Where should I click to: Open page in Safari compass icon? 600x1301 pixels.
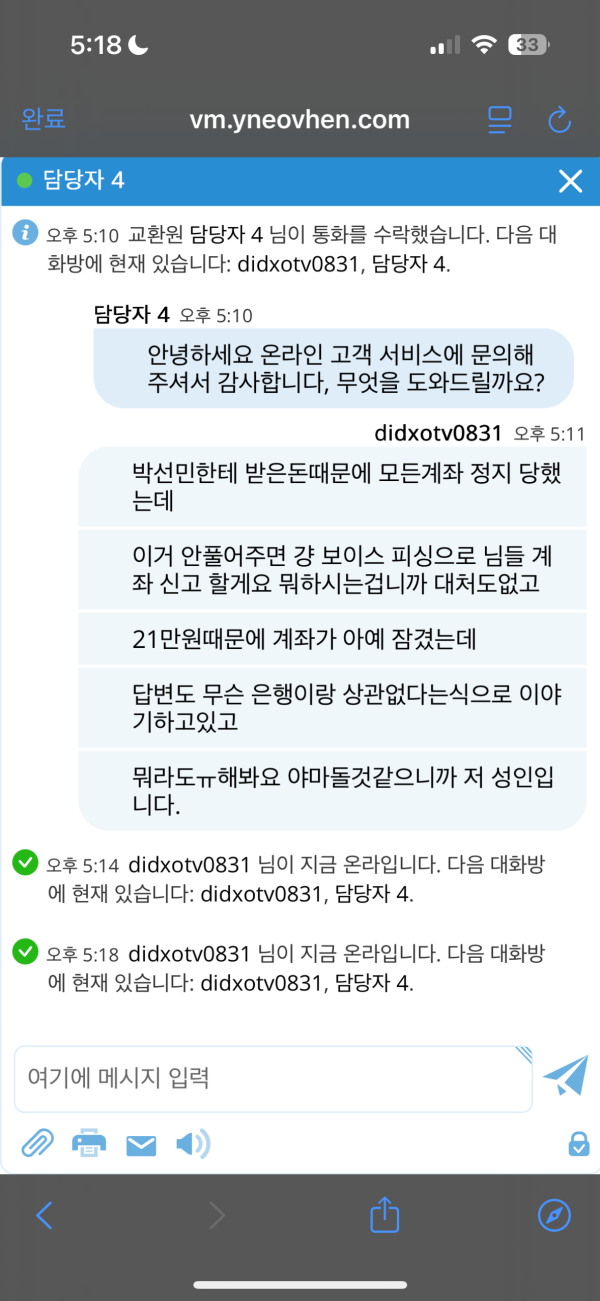tap(554, 1215)
